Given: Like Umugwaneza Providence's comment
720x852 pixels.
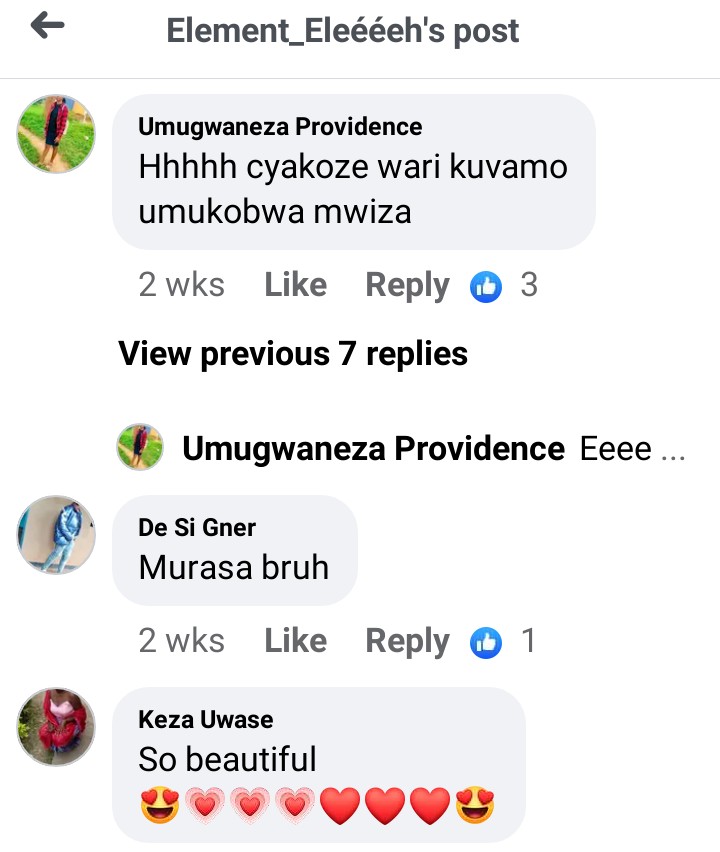Looking at the screenshot, I should coord(295,286).
